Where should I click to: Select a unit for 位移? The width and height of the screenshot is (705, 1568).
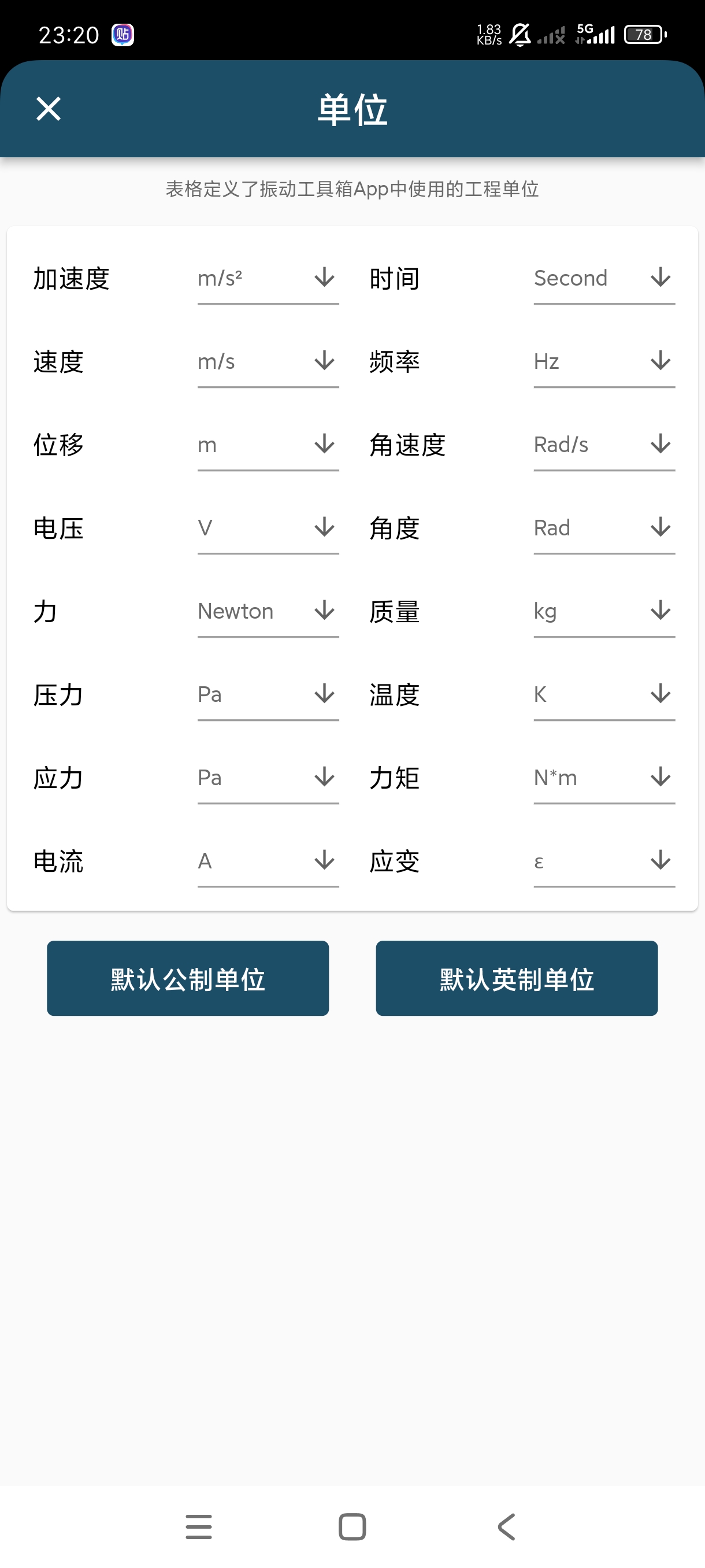[x=268, y=445]
